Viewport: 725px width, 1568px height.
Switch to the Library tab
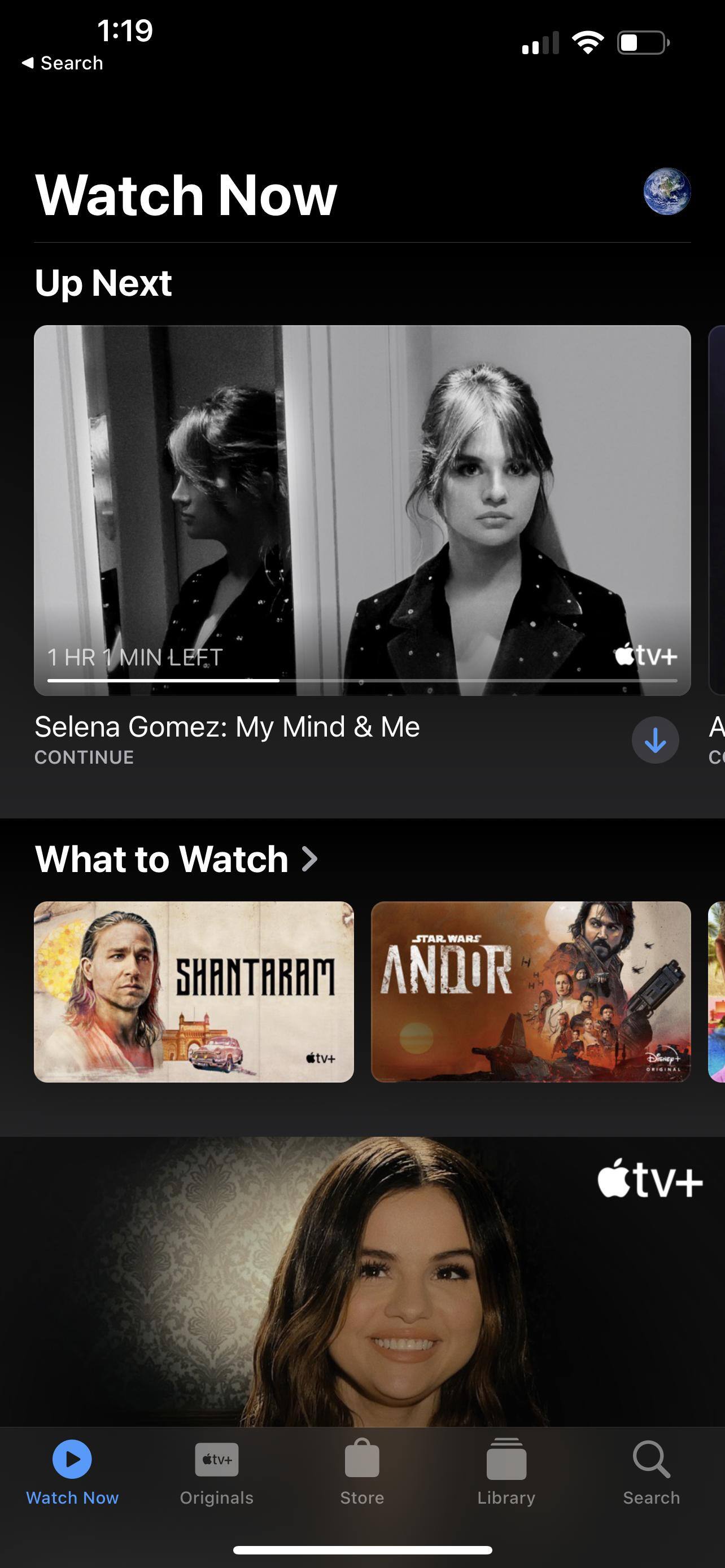pyautogui.click(x=506, y=1472)
